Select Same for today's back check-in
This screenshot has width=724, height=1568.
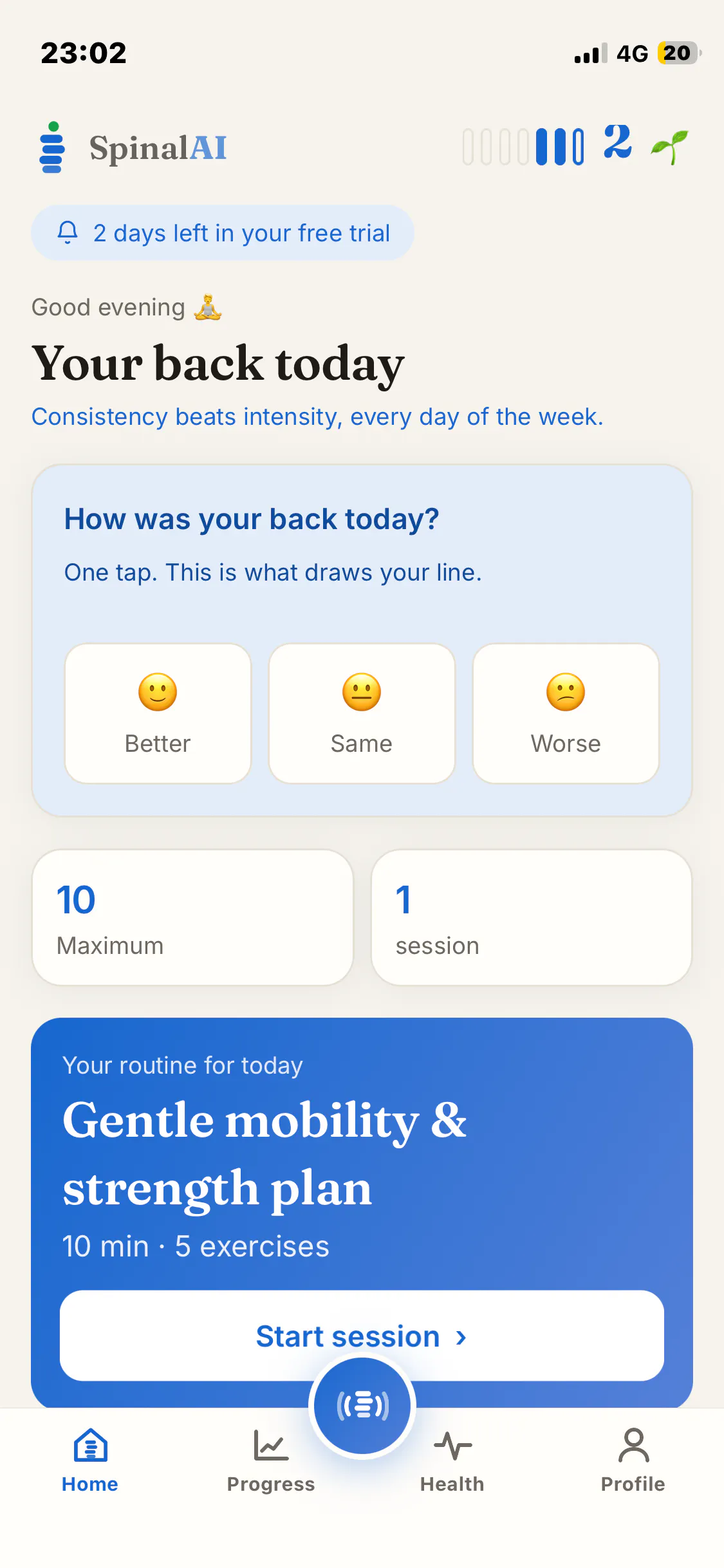click(x=362, y=713)
